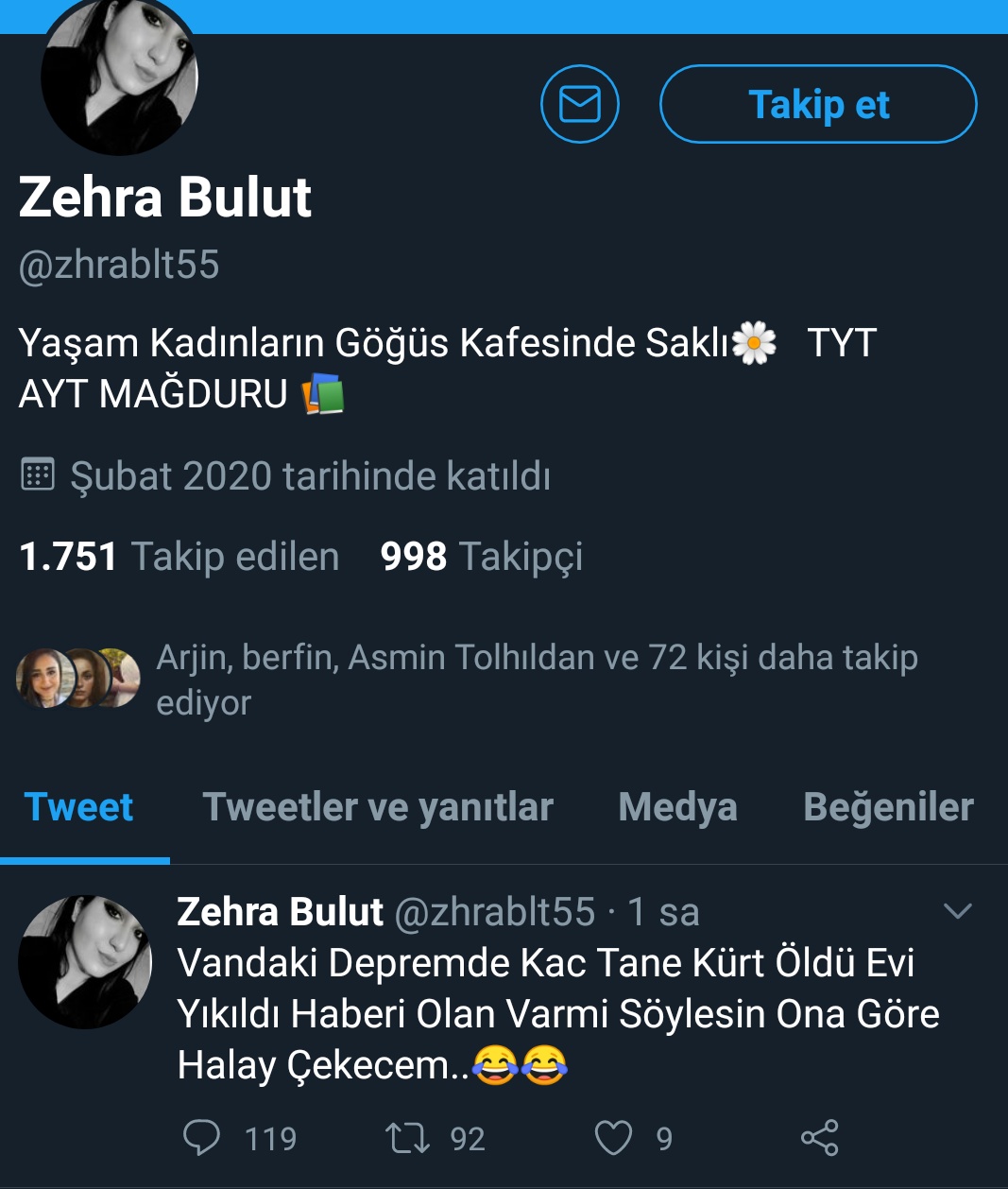The image size is (1008, 1189).
Task: Send a direct message to Zehra Bulut
Action: [x=579, y=104]
